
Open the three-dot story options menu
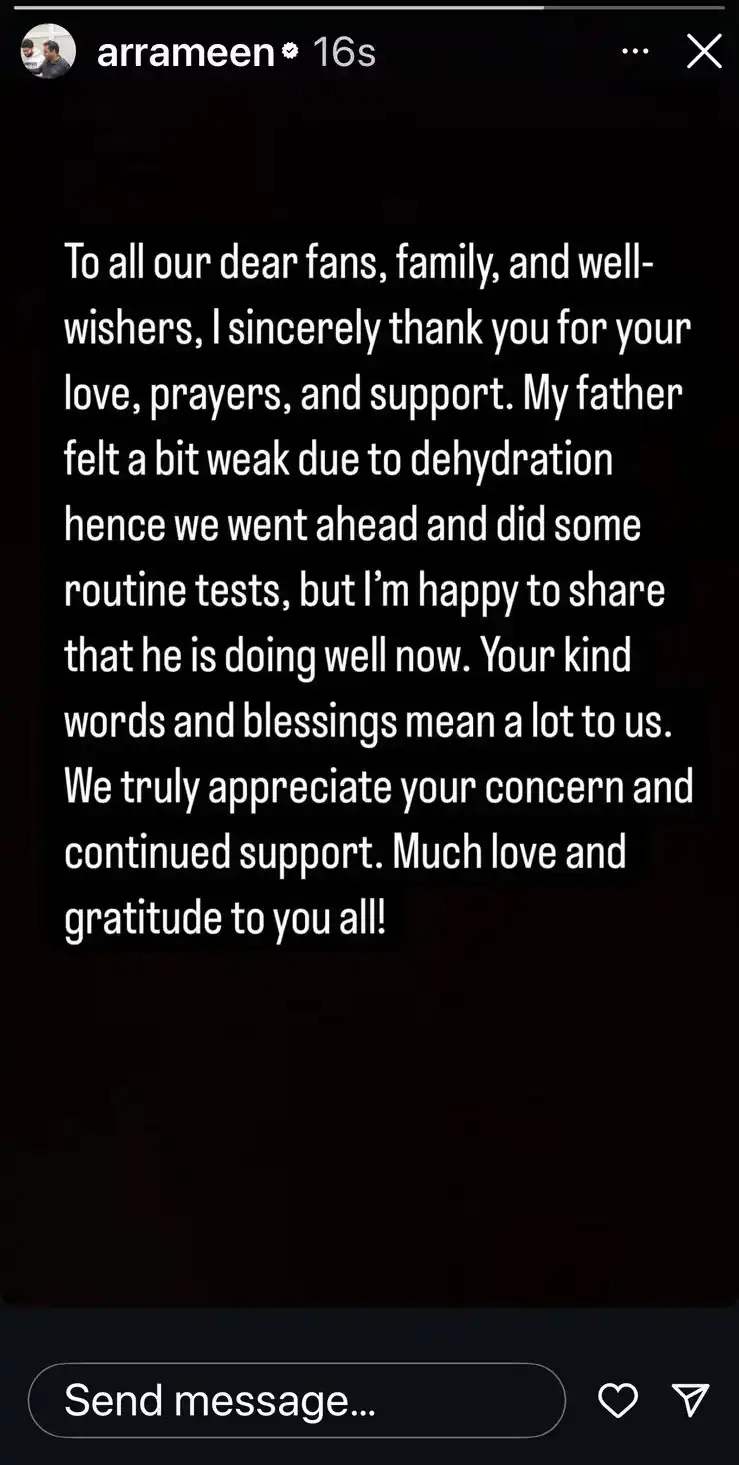tap(635, 51)
